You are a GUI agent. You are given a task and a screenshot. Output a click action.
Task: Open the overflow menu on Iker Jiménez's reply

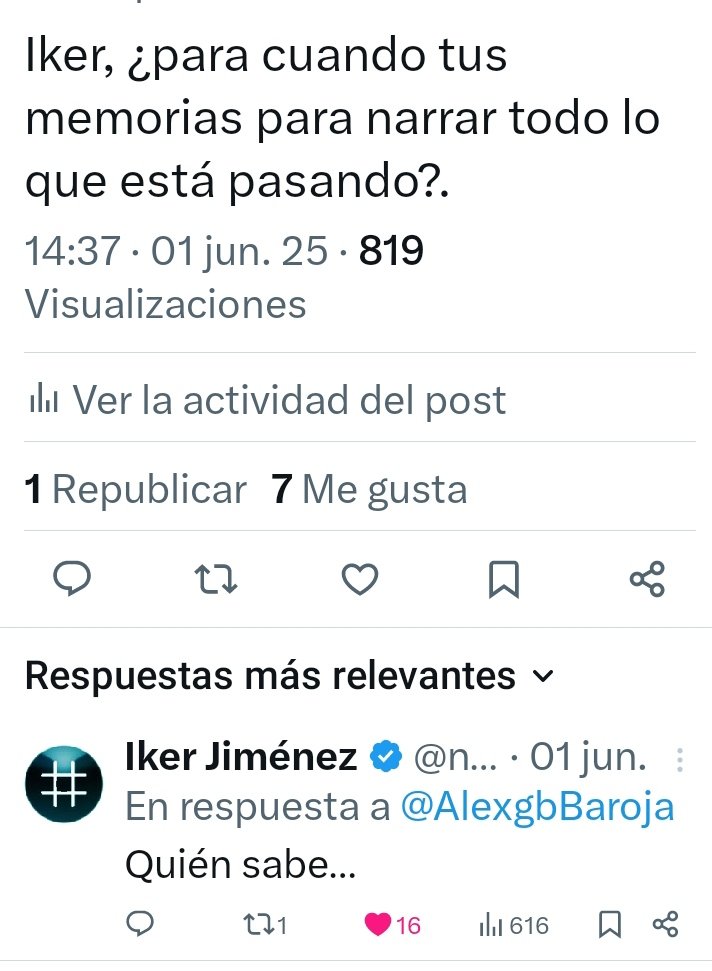(x=680, y=760)
